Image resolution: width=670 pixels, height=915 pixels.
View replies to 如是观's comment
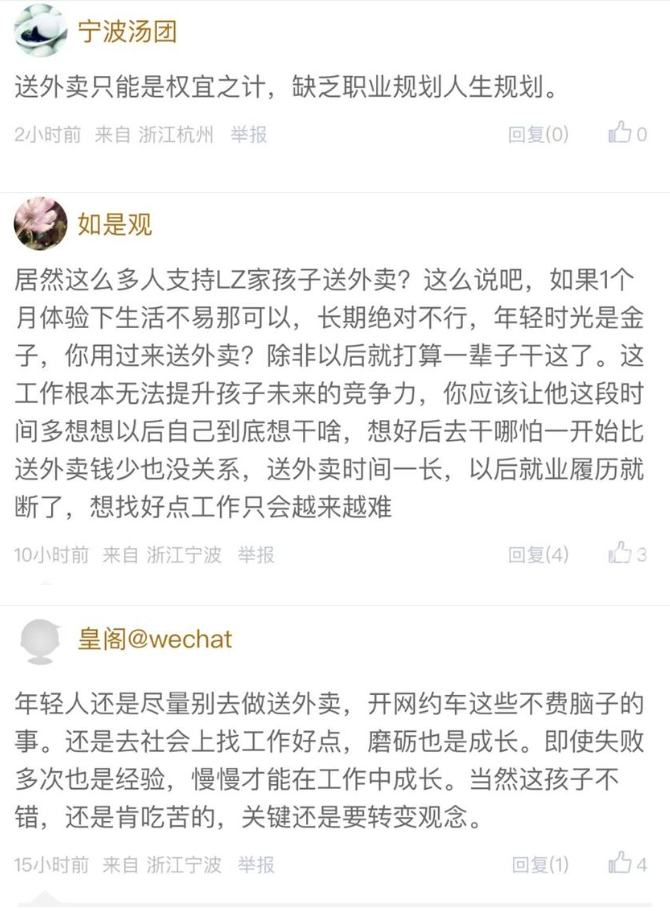coord(538,554)
